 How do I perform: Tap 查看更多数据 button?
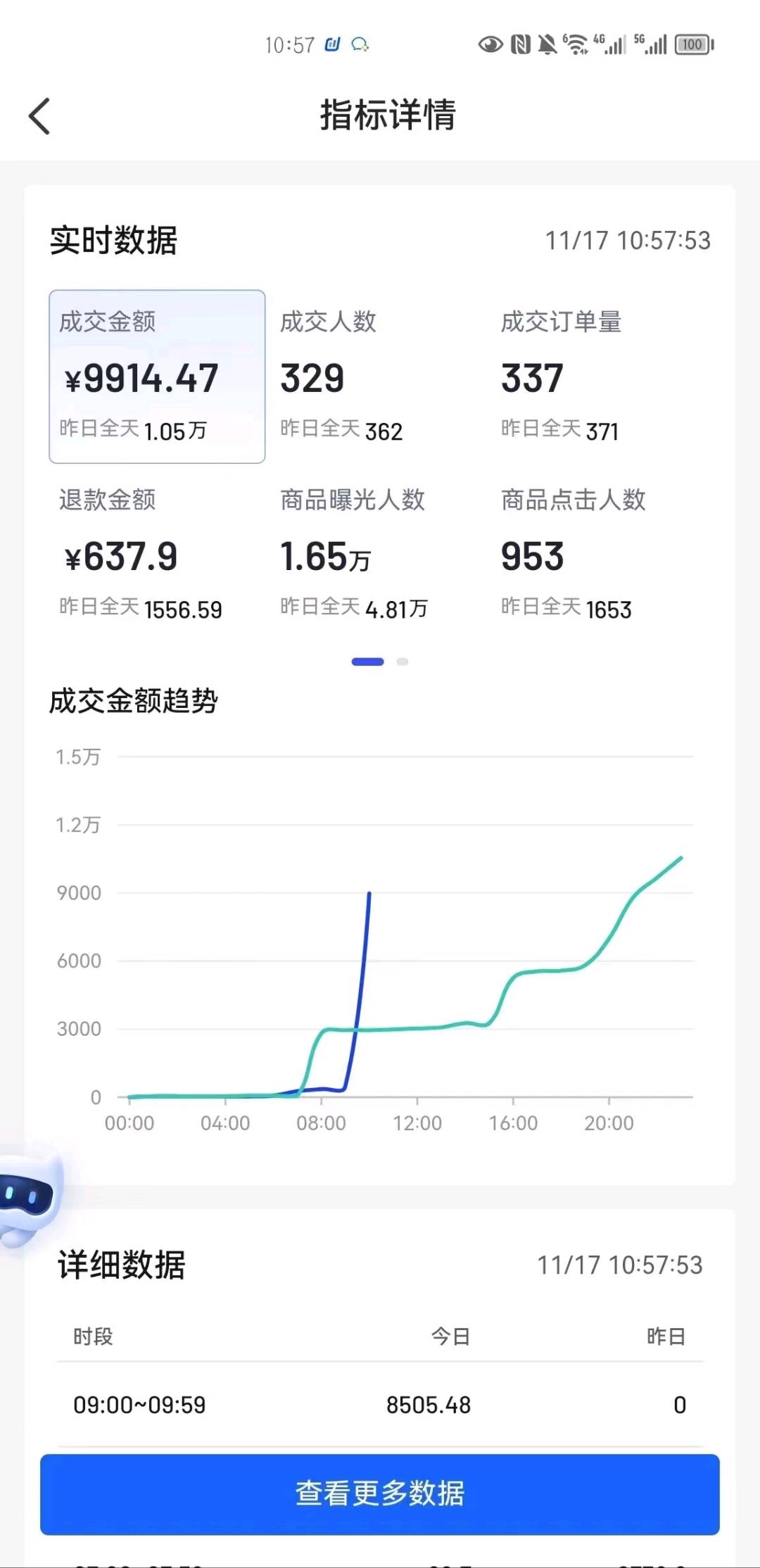coord(380,1493)
